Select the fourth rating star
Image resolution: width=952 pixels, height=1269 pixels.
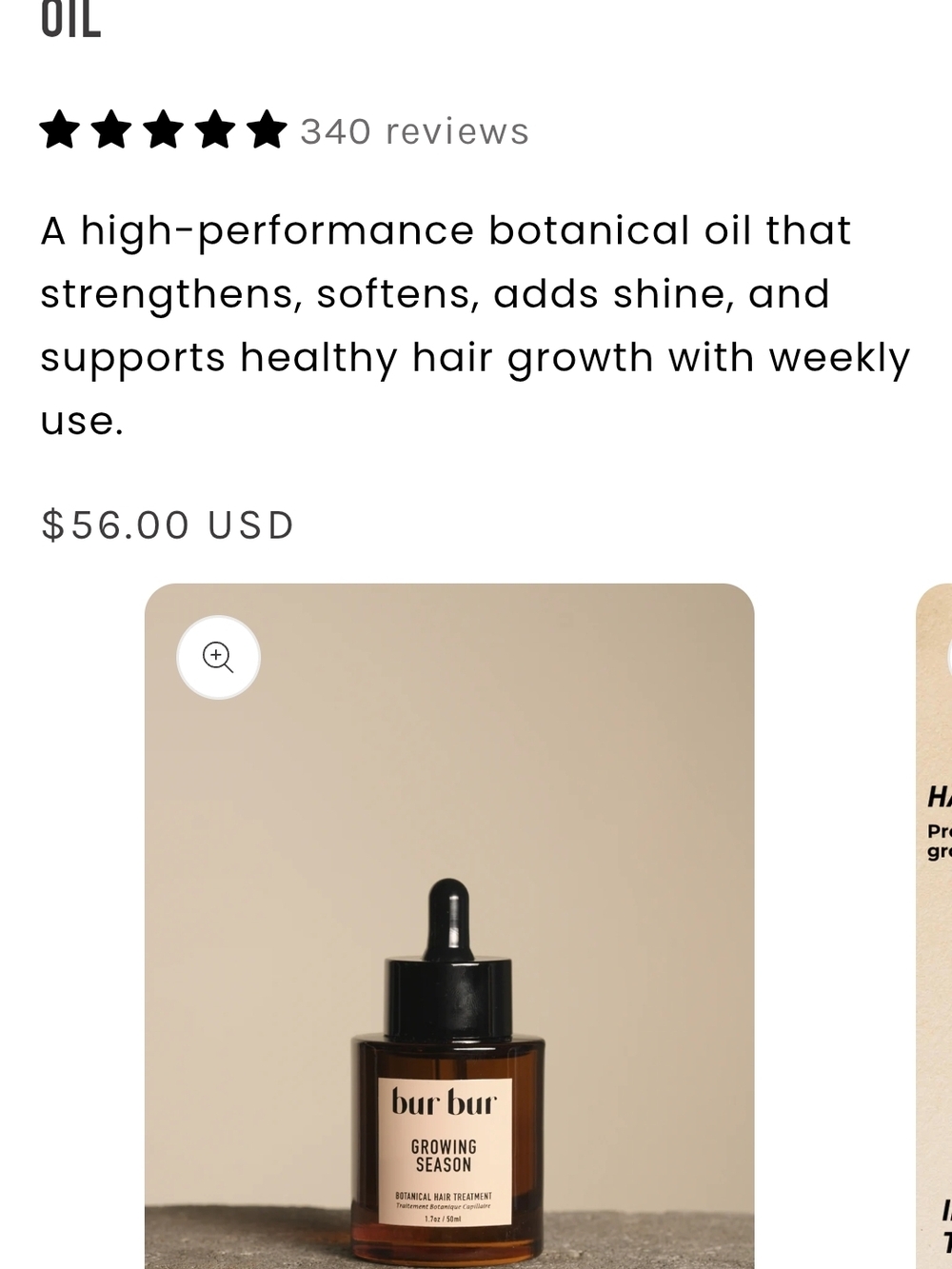point(213,130)
